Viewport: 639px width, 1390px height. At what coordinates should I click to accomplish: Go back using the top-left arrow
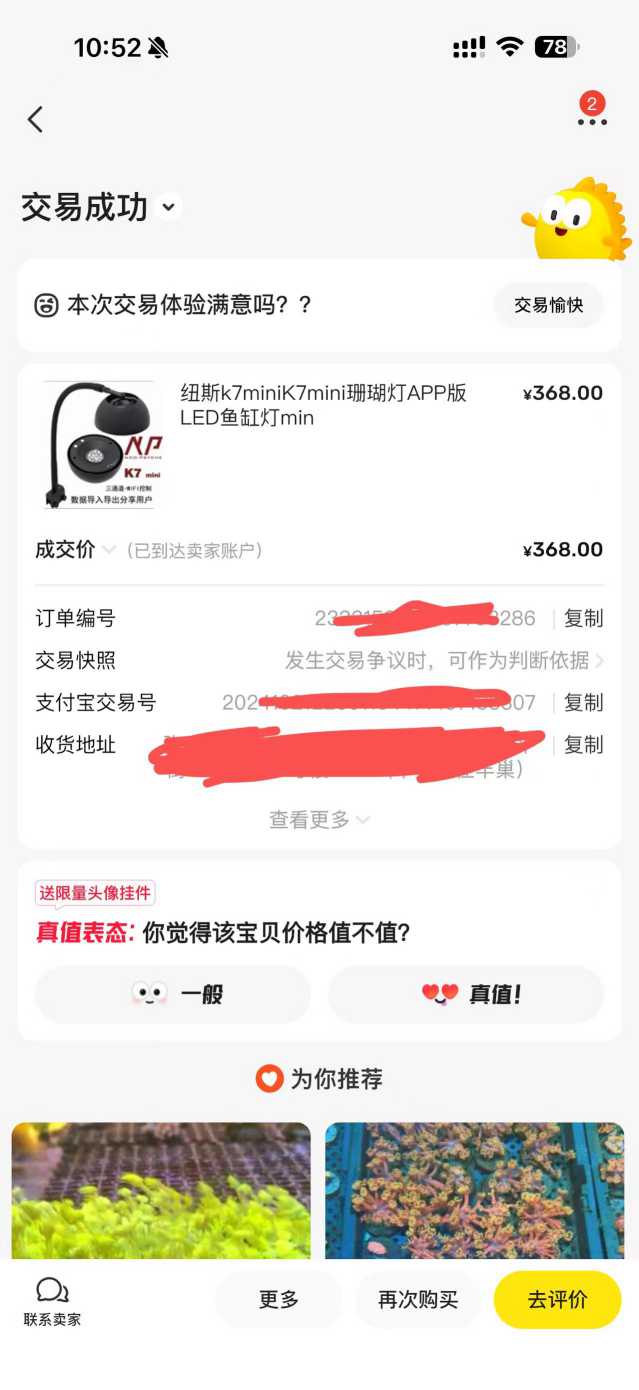coord(35,120)
